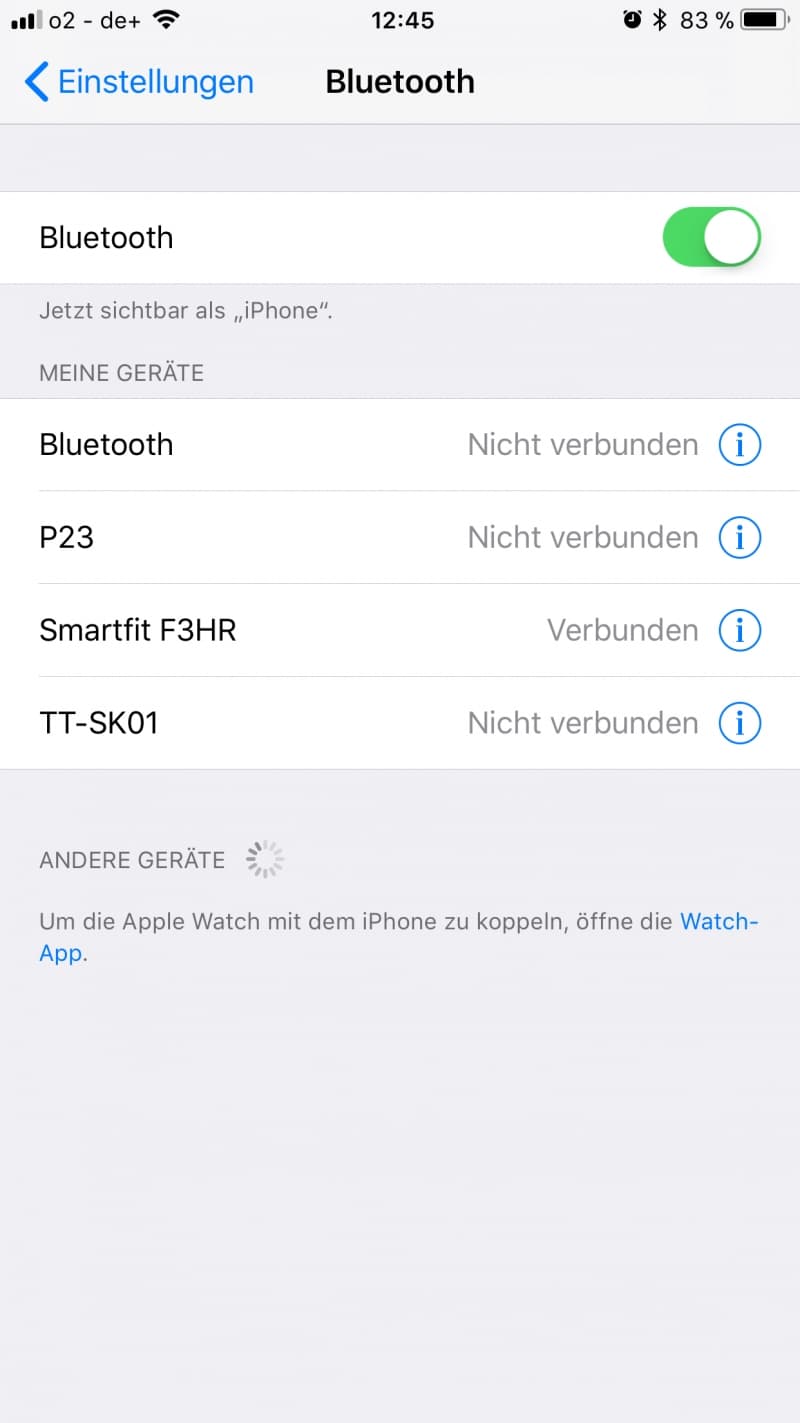
Task: Connect to the device named Bluetooth
Action: pyautogui.click(x=400, y=444)
